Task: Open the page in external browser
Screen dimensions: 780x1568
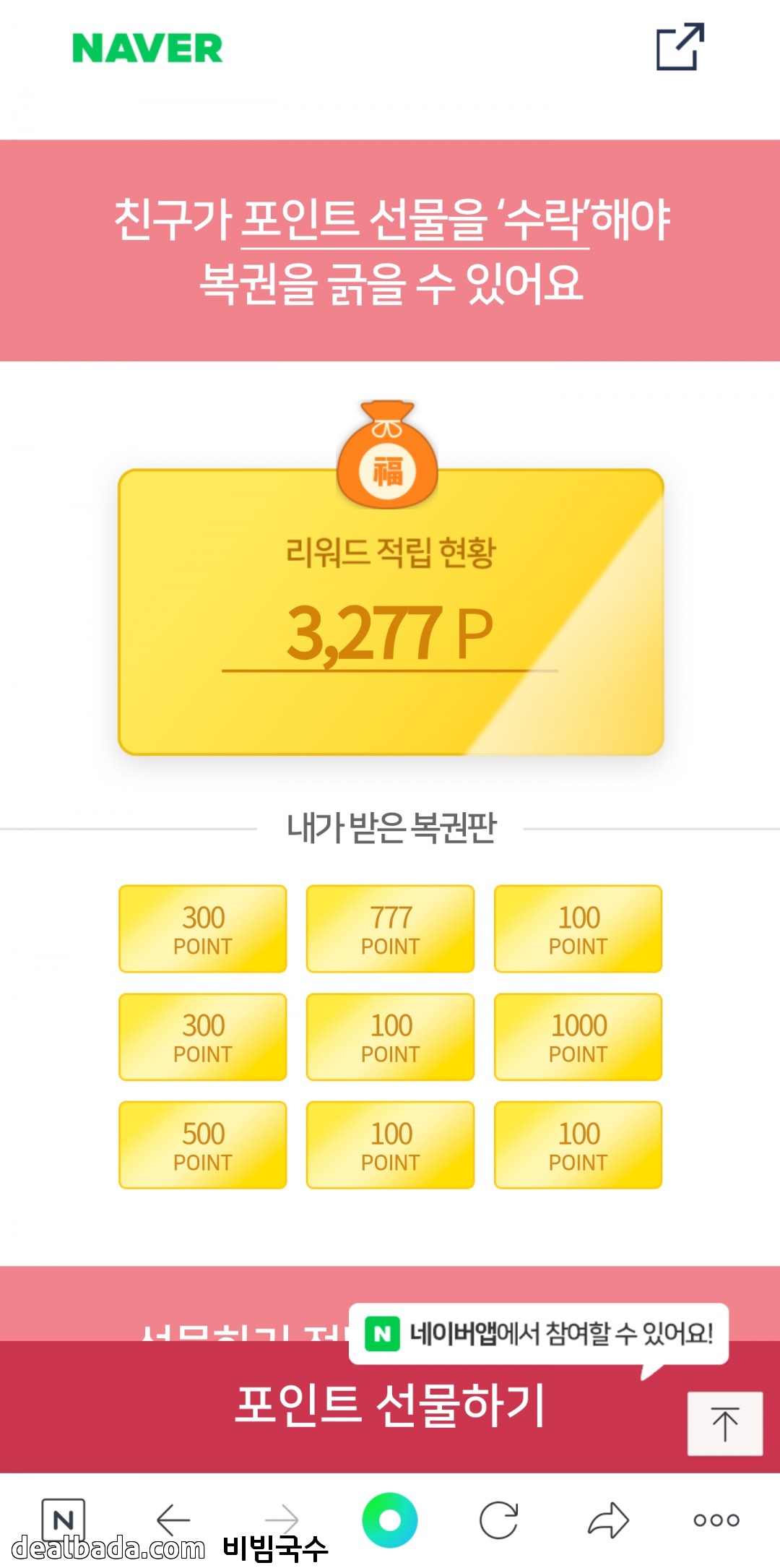Action: click(680, 48)
